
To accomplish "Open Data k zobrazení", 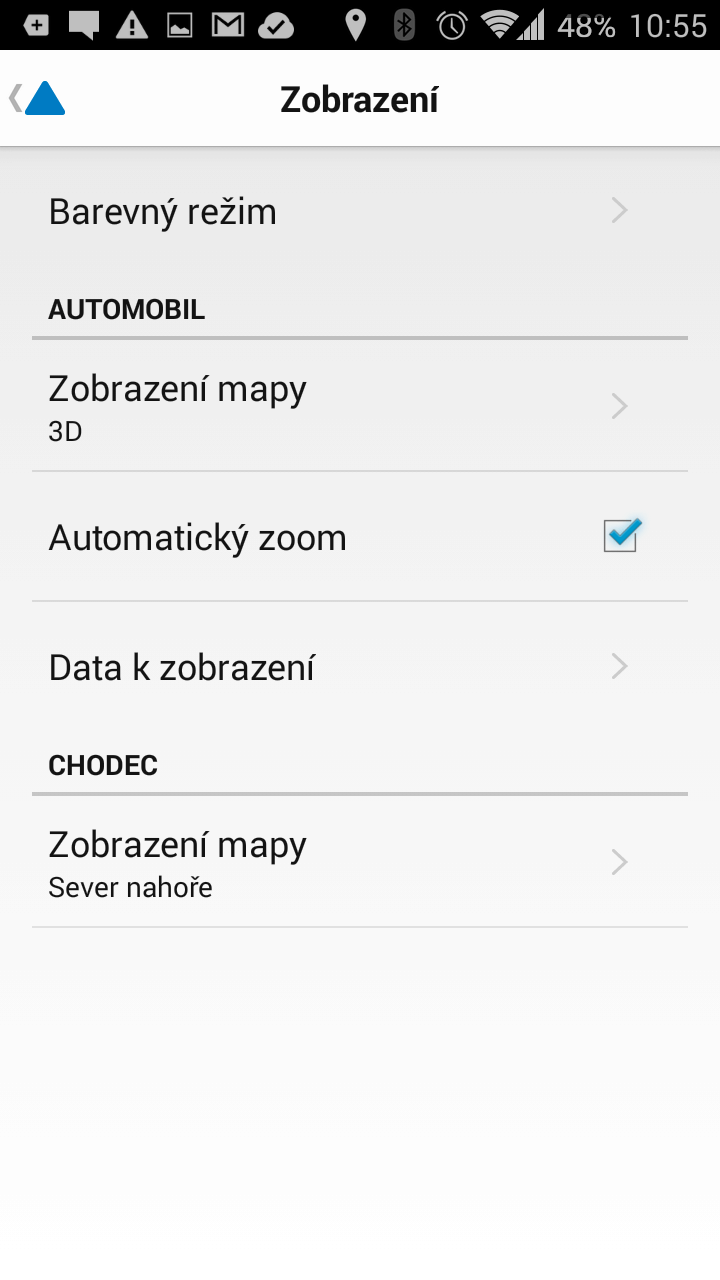I will [360, 666].
